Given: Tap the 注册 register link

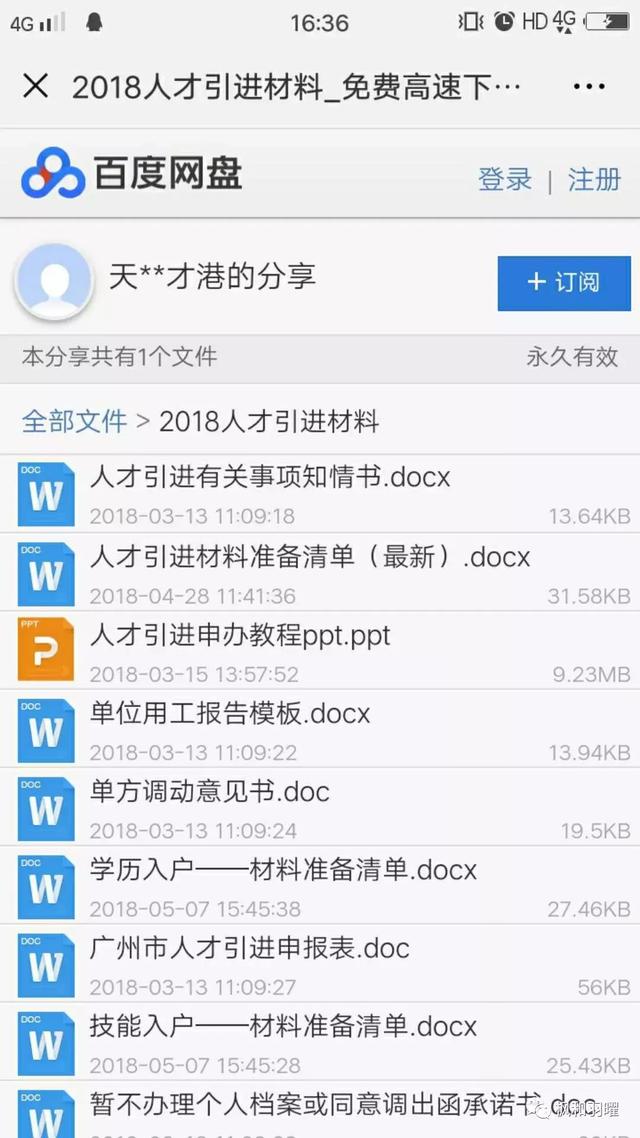Looking at the screenshot, I should [594, 179].
